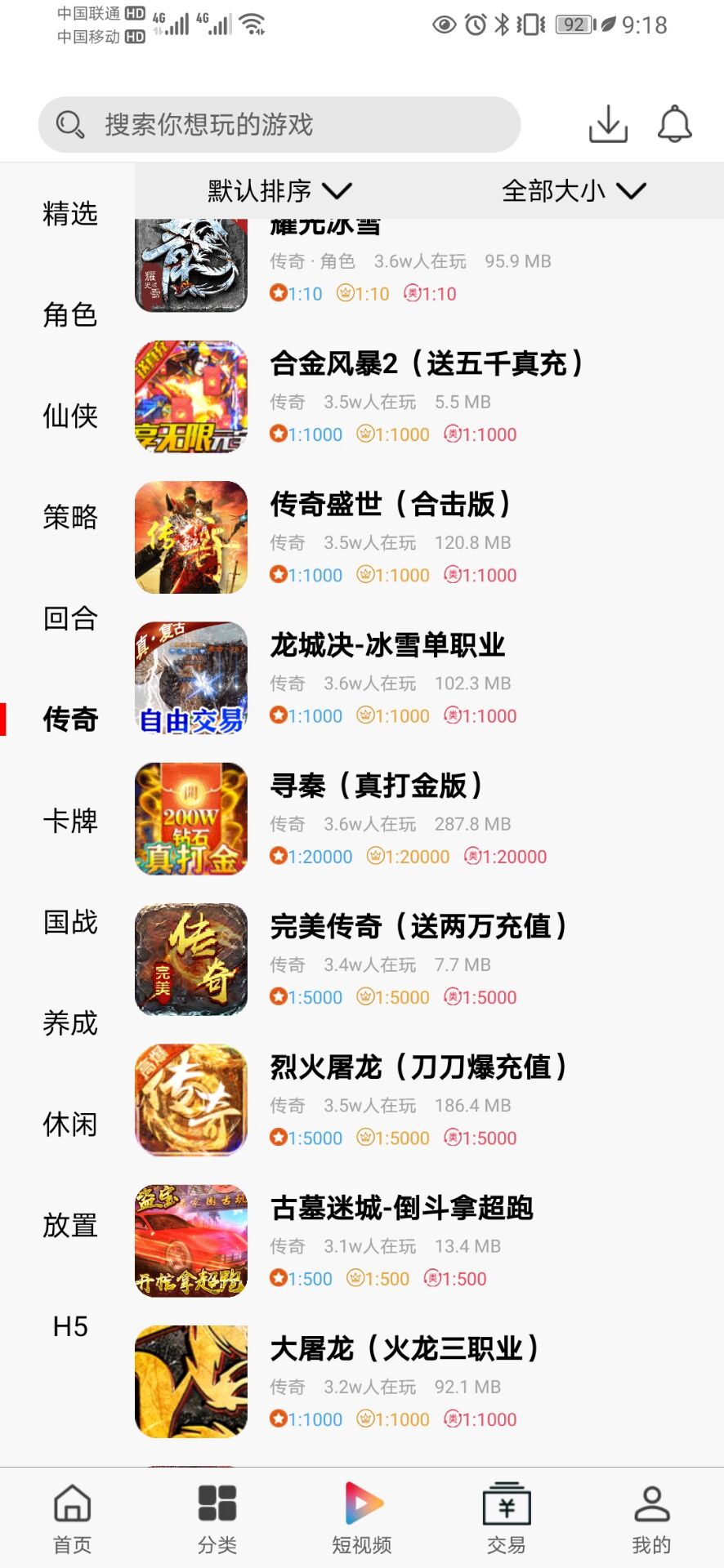The height and width of the screenshot is (1568, 724).
Task: Expand the 默认排序 sort dropdown
Action: pyautogui.click(x=279, y=191)
